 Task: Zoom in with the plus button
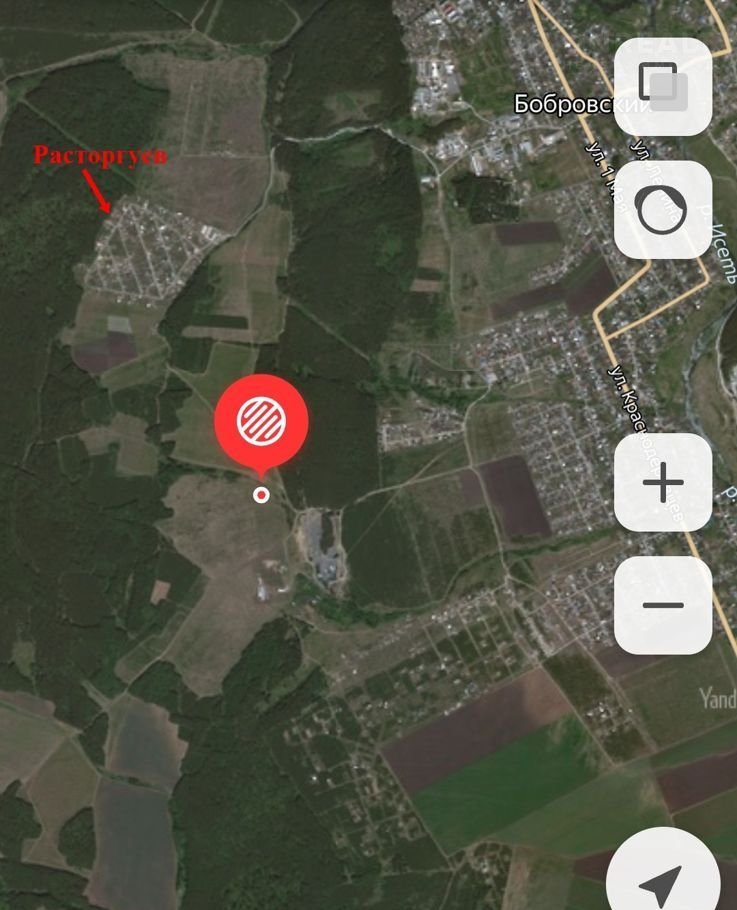coord(662,484)
